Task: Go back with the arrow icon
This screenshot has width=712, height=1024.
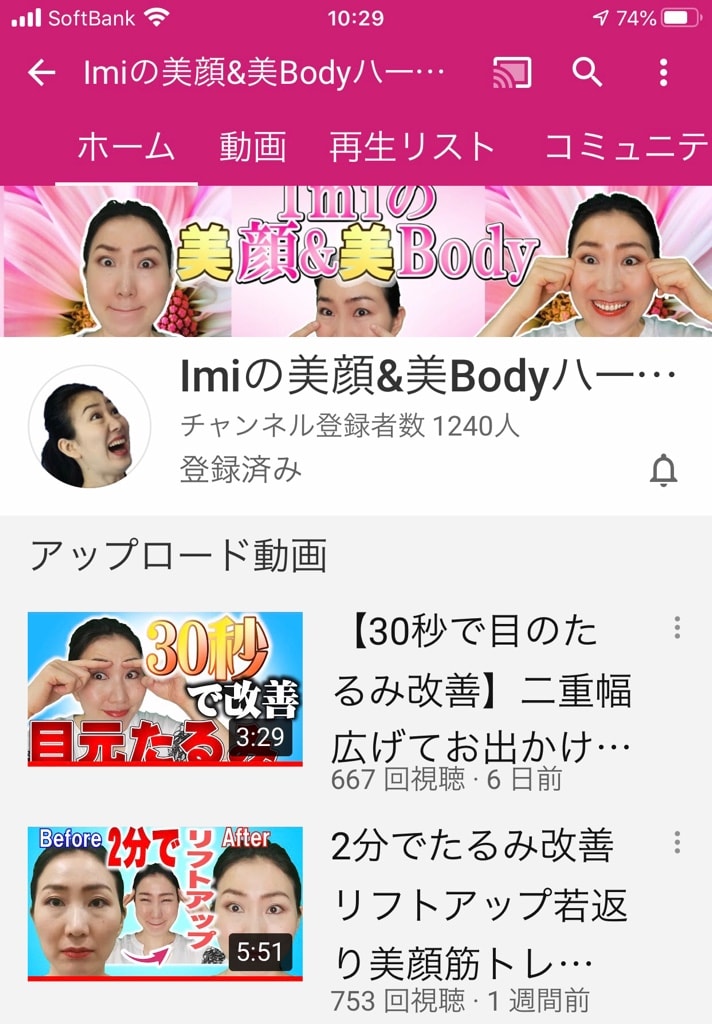Action: 41,72
